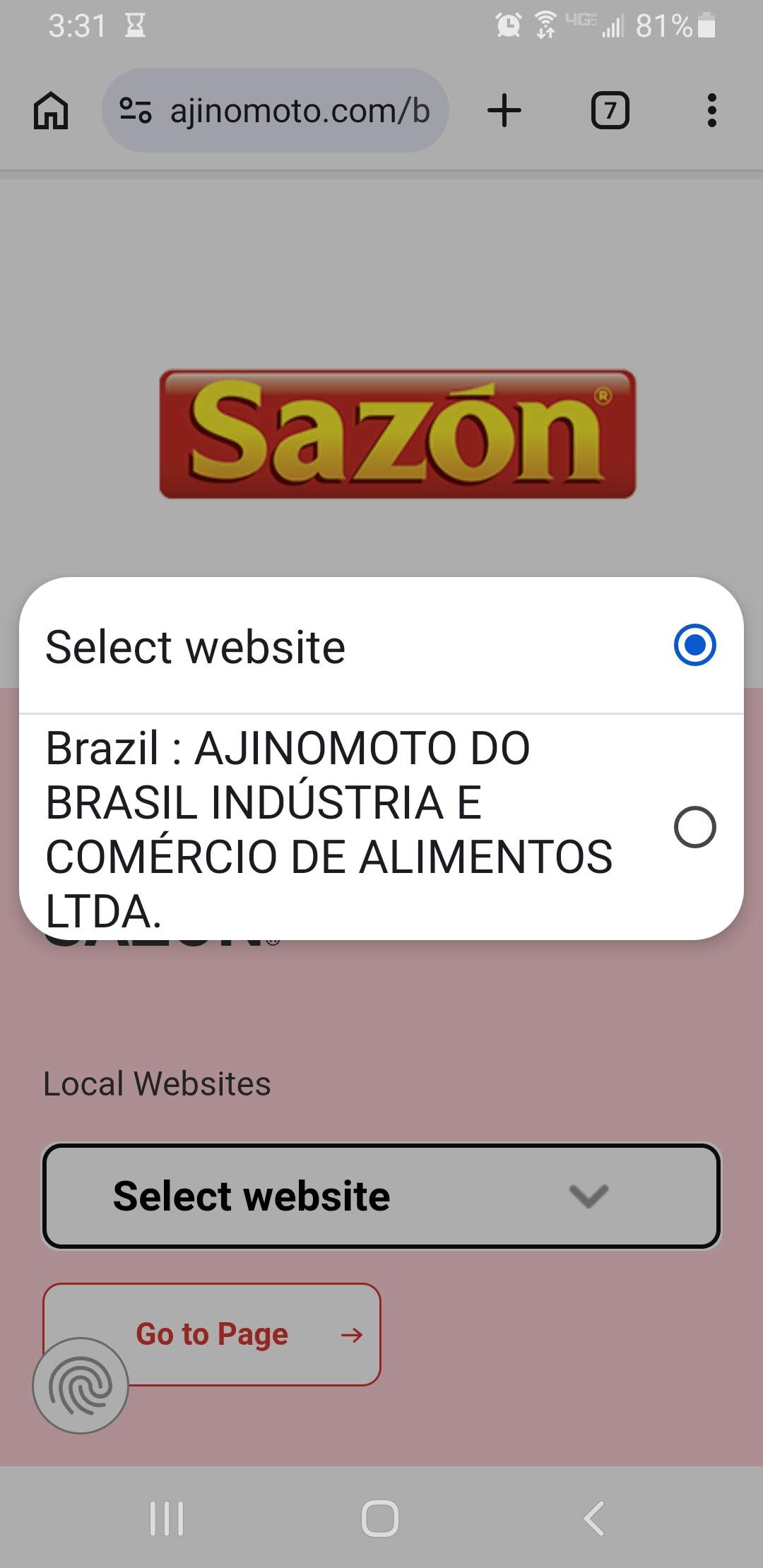Open Chrome home page
The width and height of the screenshot is (763, 1568).
pos(51,111)
